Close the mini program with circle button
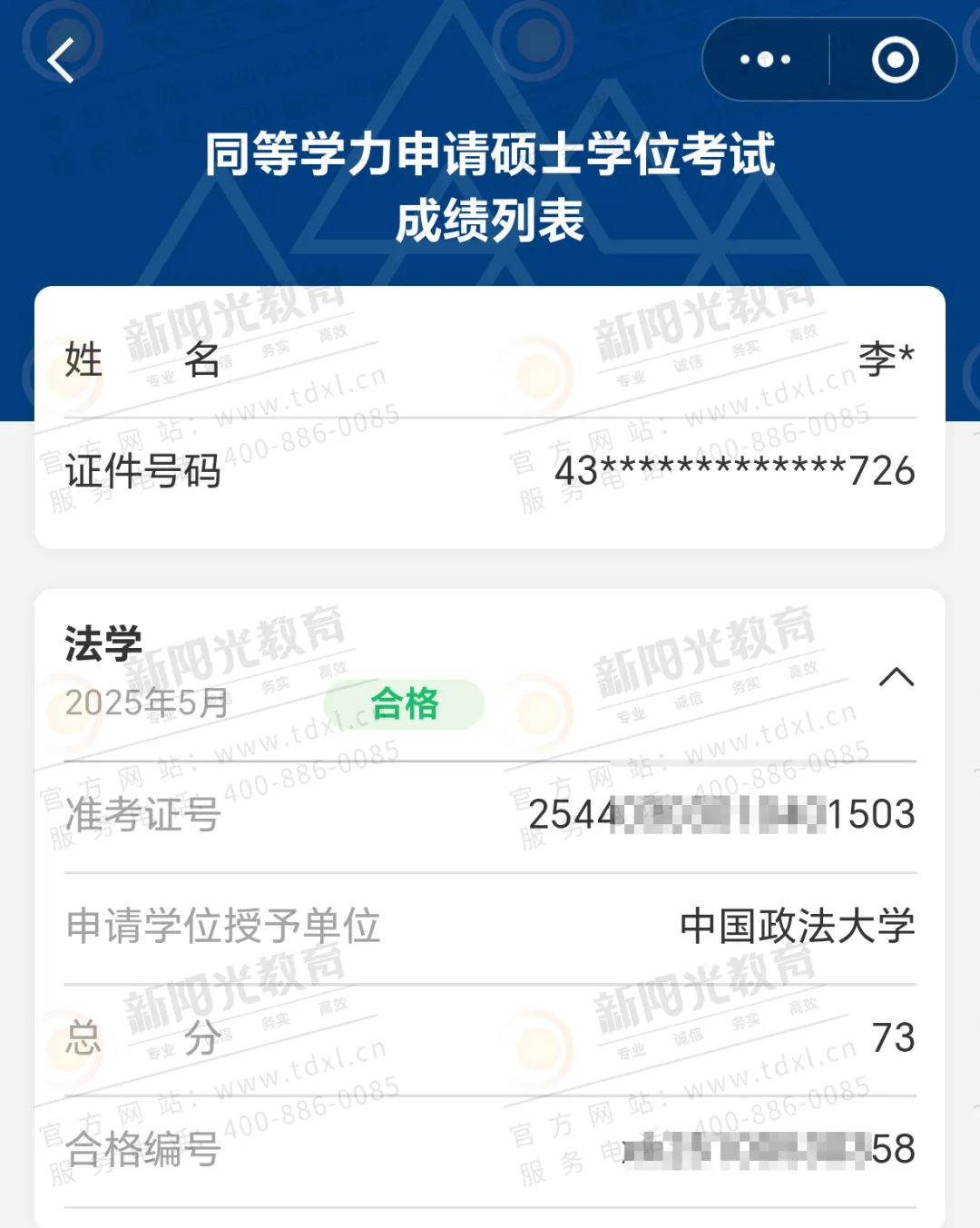The height and width of the screenshot is (1228, 980). [x=895, y=60]
